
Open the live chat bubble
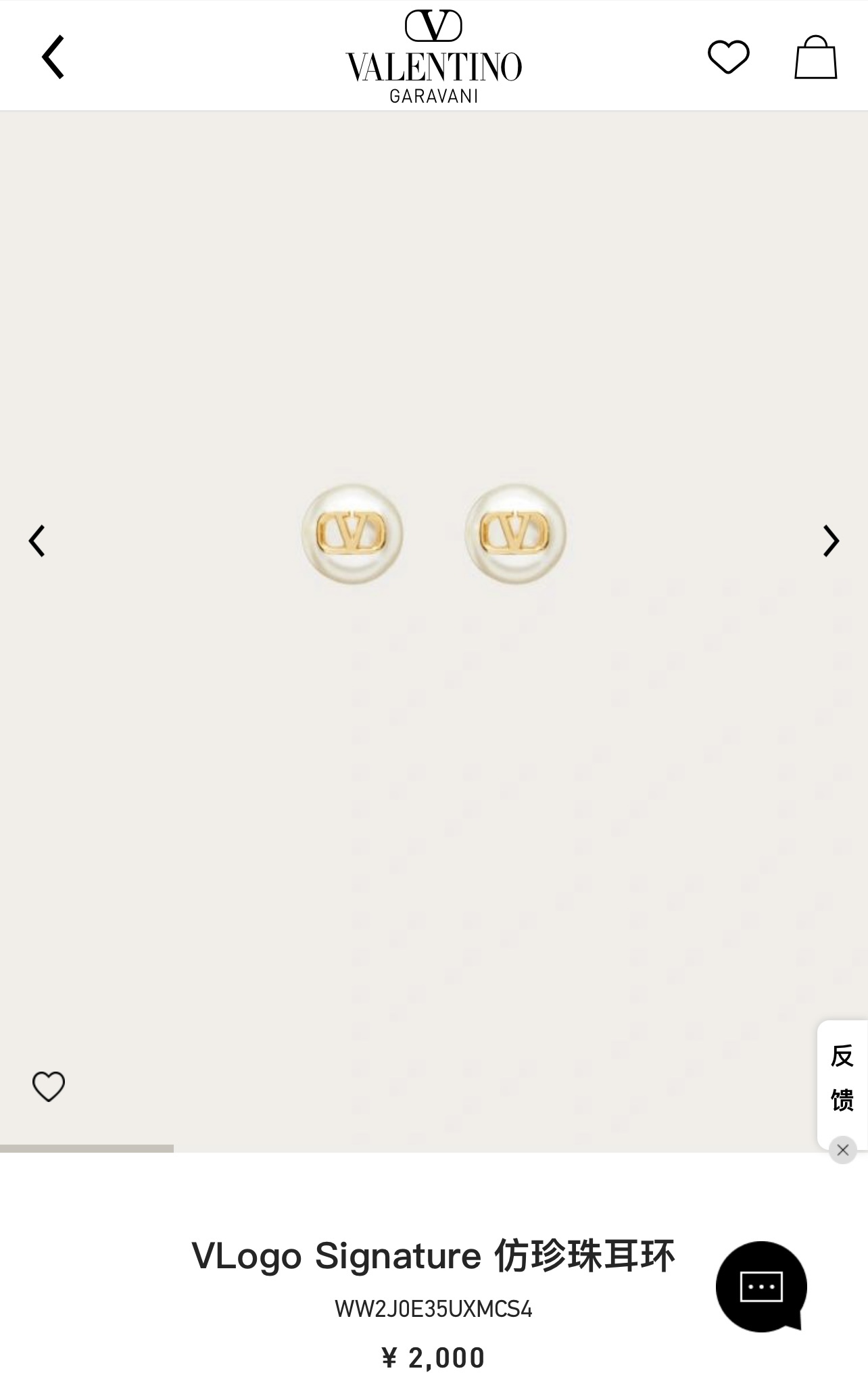(x=761, y=1286)
